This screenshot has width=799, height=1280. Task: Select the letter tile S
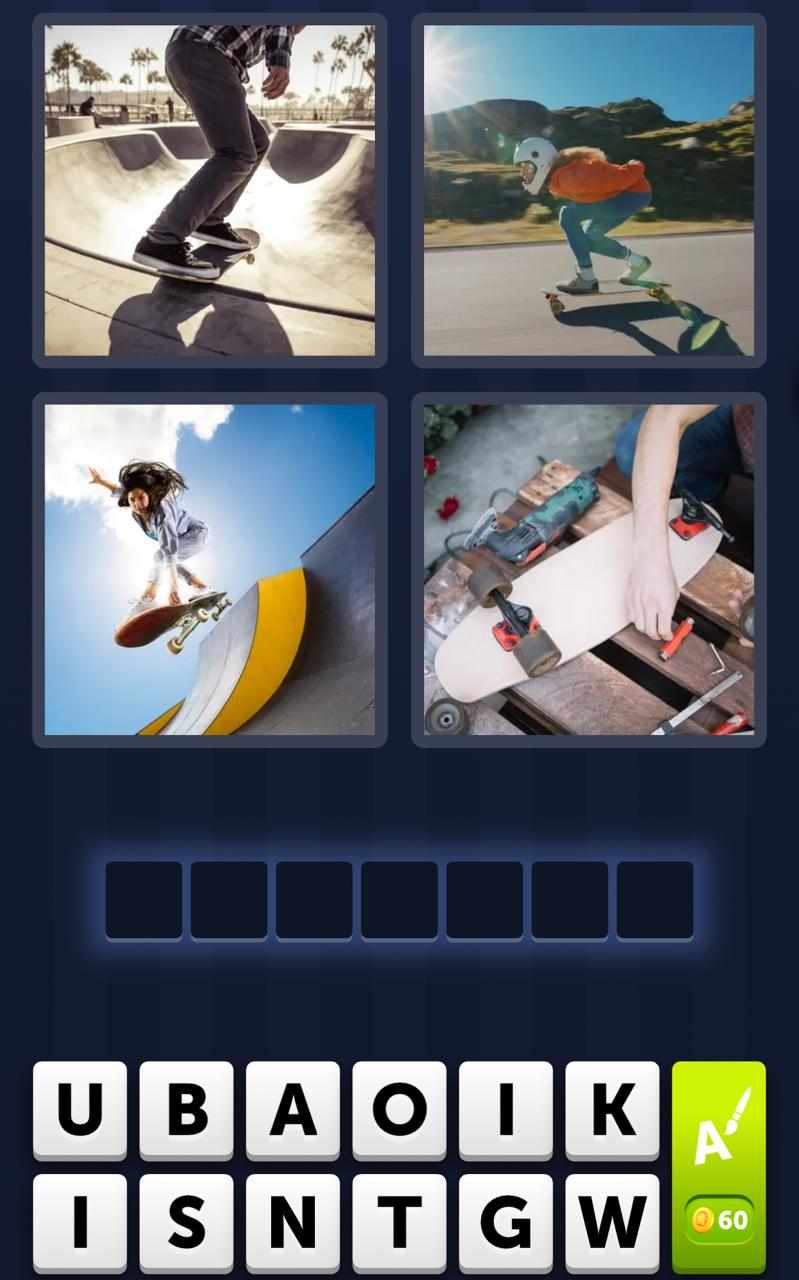[x=186, y=1222]
